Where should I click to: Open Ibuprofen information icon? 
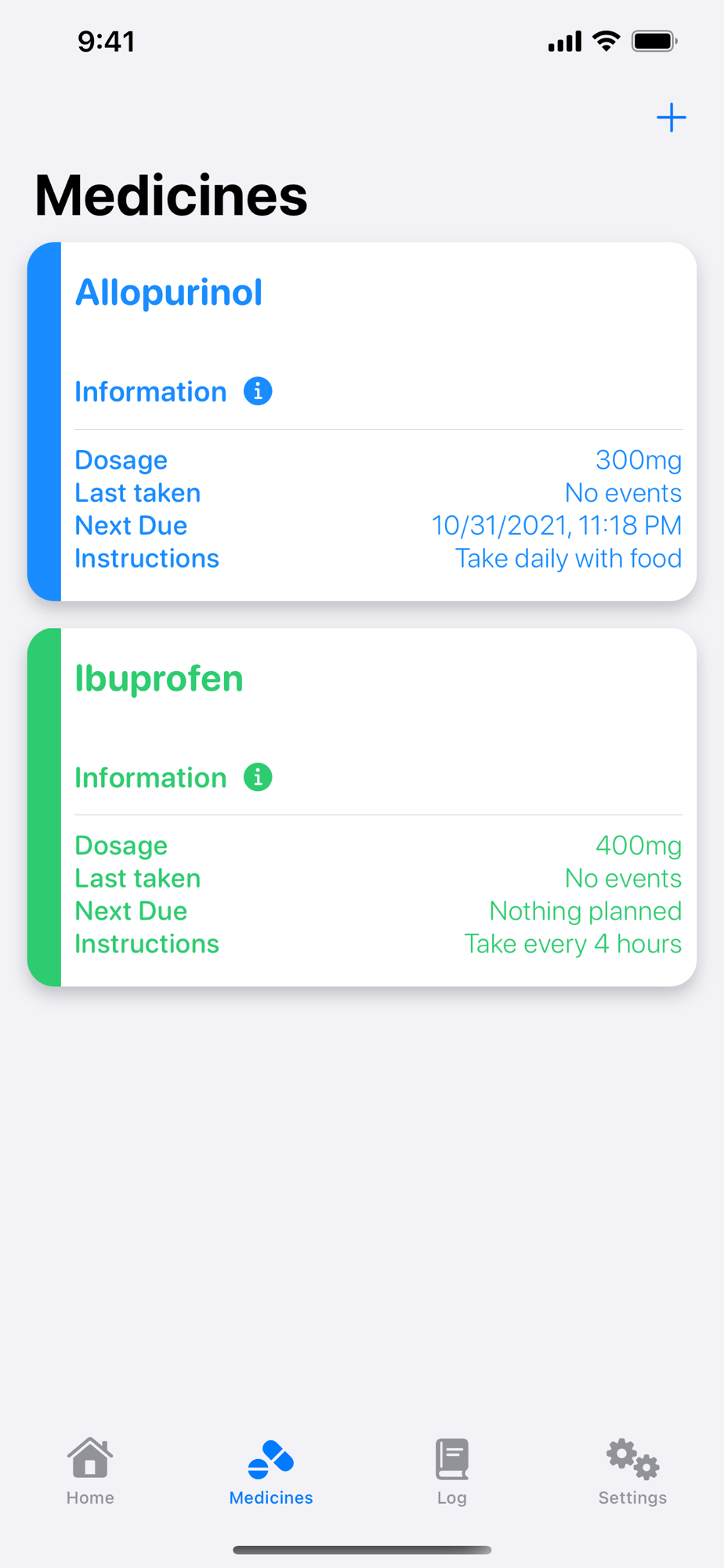(x=258, y=777)
